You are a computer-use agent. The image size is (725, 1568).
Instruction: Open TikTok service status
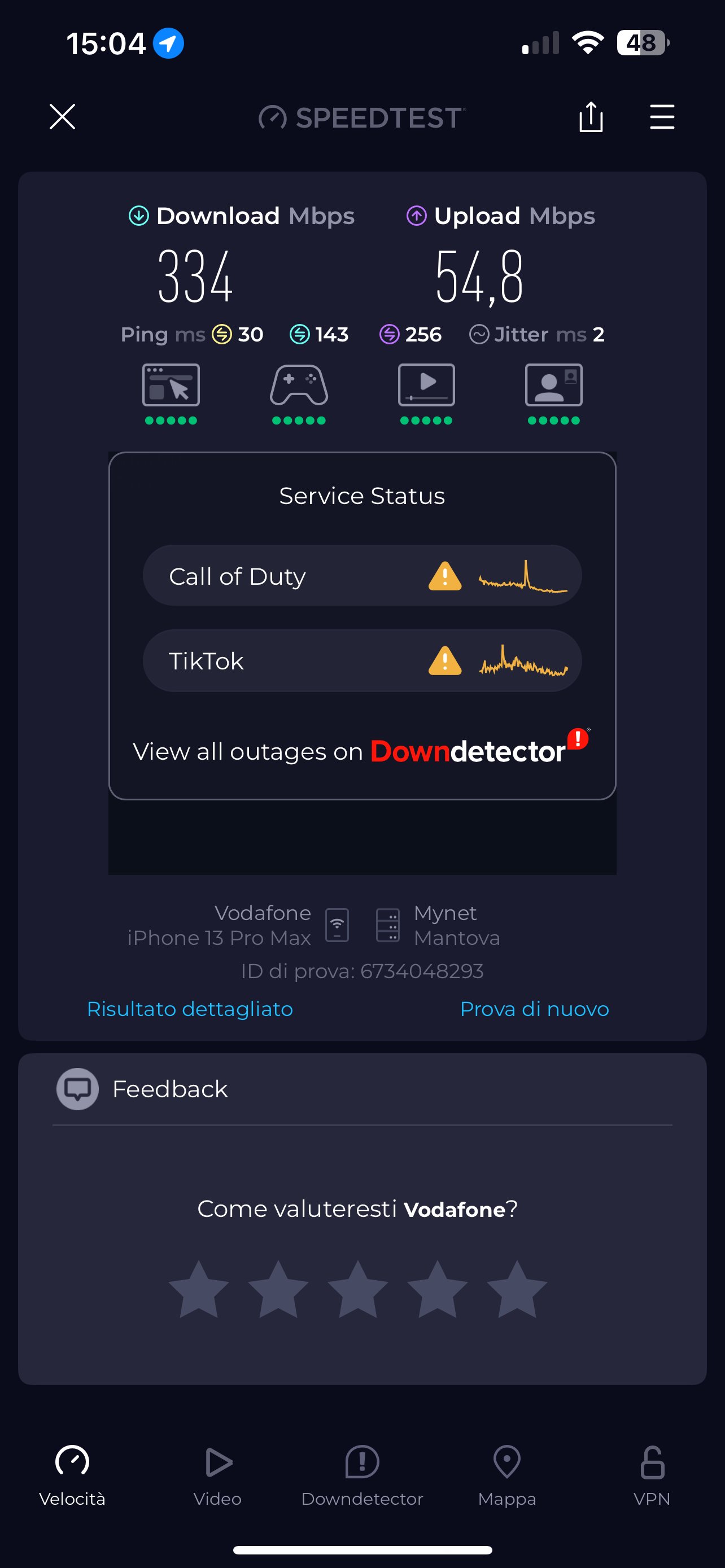coord(361,660)
